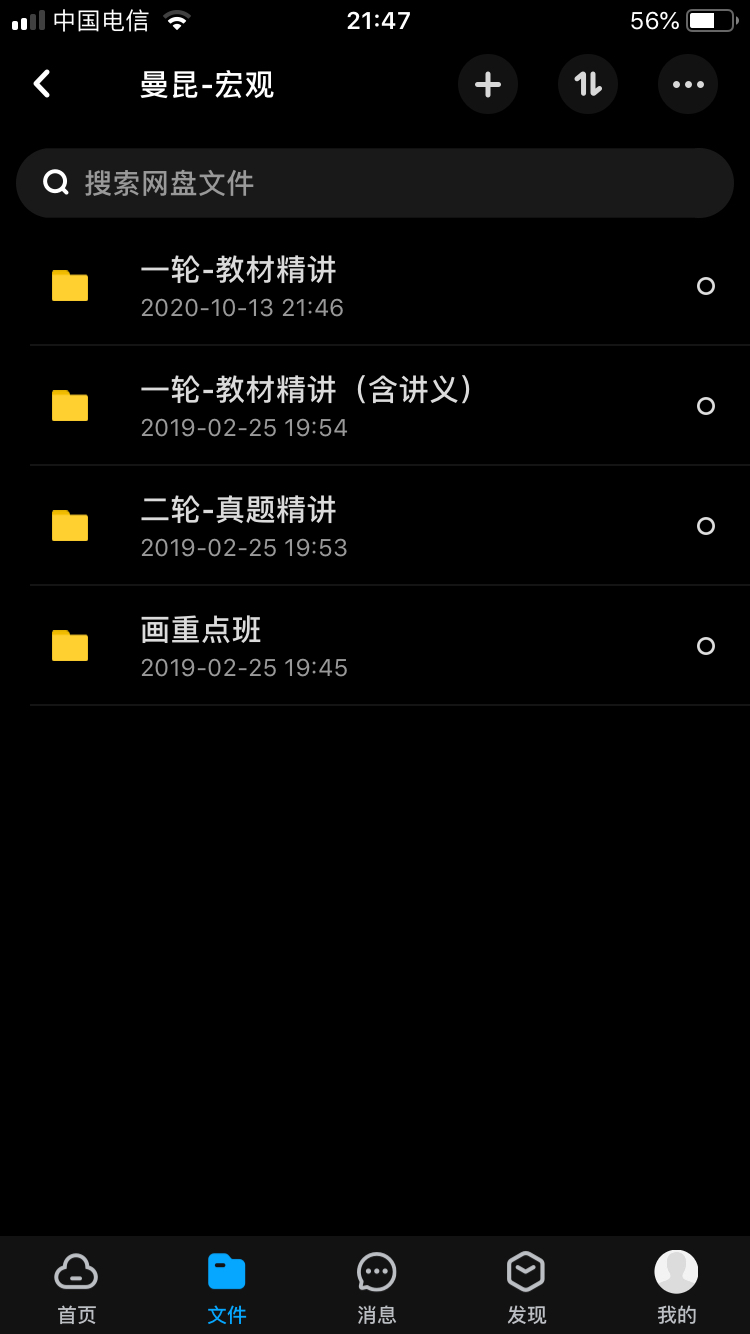Open the 一轮-教材精讲 folder dated 2020-10-13
The image size is (750, 1334).
point(375,286)
